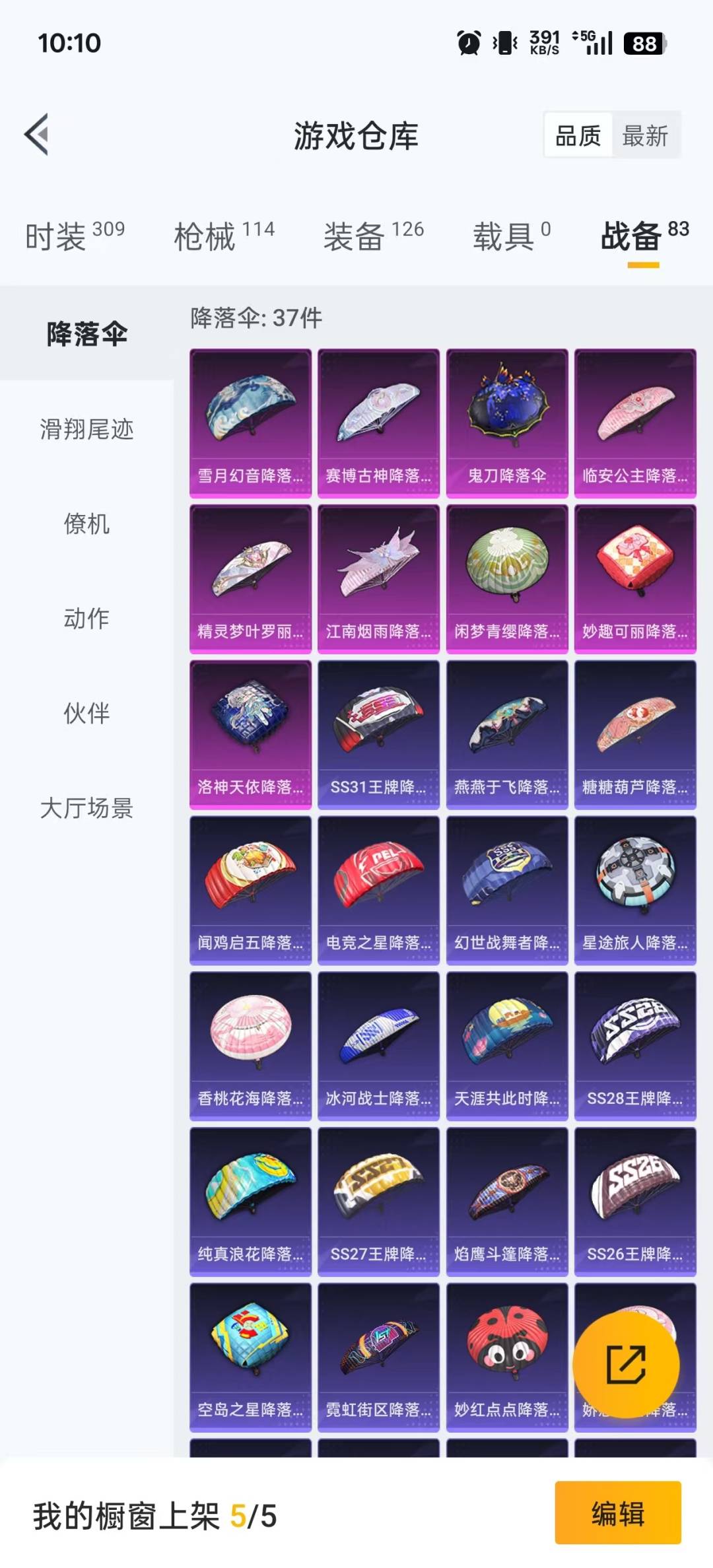Select 滑翔尾迹 in the sidebar
Viewport: 713px width, 1568px height.
click(x=86, y=429)
